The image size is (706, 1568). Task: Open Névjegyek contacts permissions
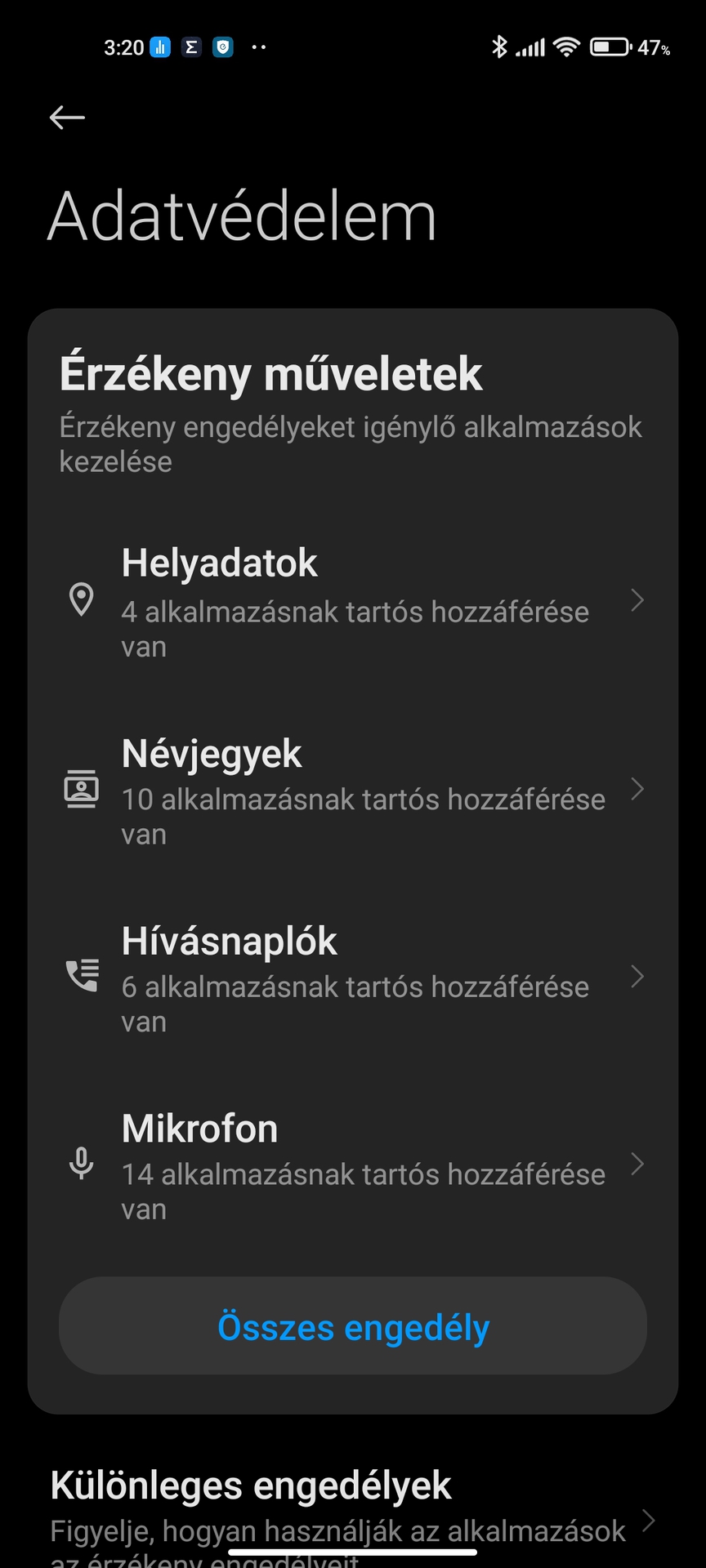tap(353, 790)
